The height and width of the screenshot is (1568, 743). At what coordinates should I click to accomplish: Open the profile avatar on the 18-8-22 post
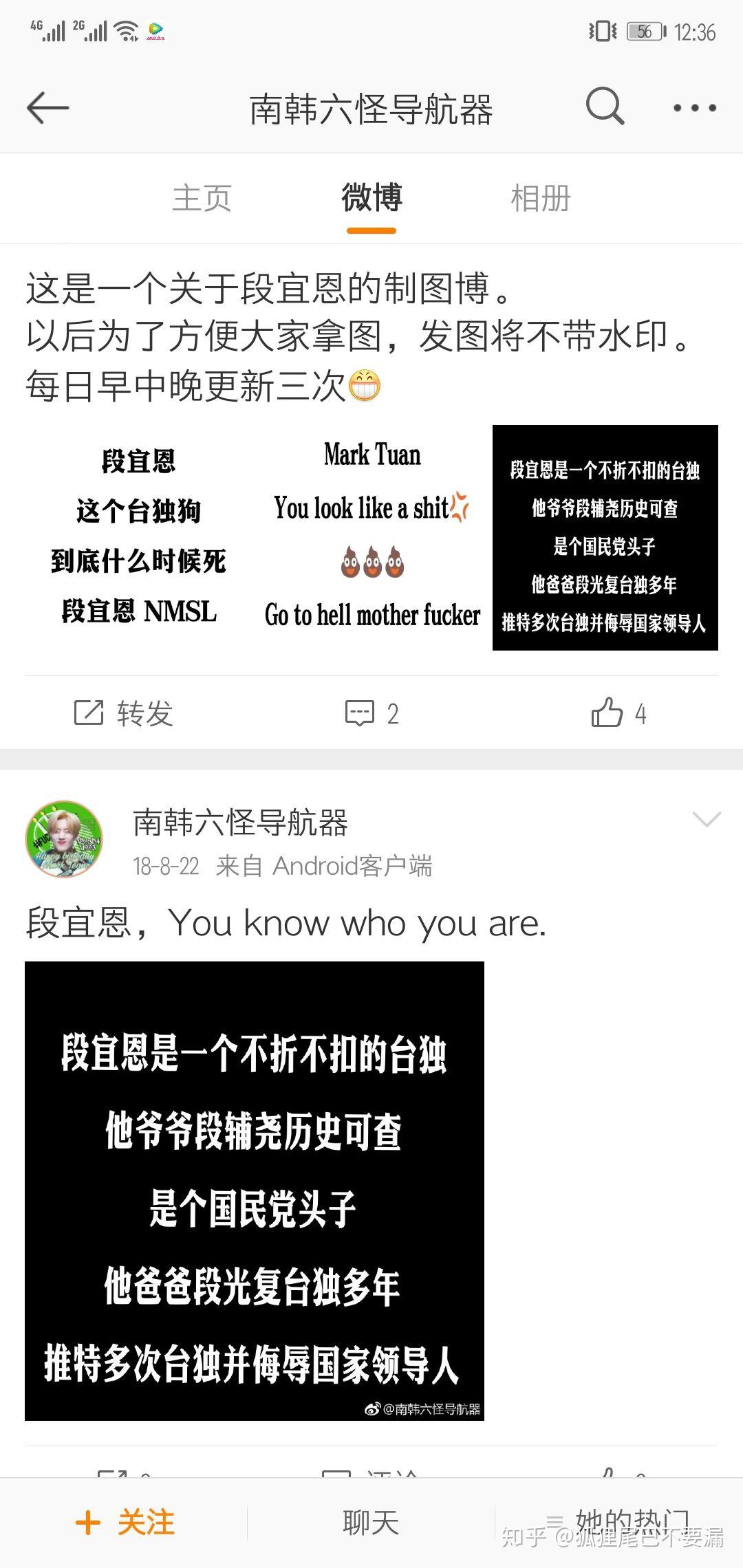tap(64, 839)
